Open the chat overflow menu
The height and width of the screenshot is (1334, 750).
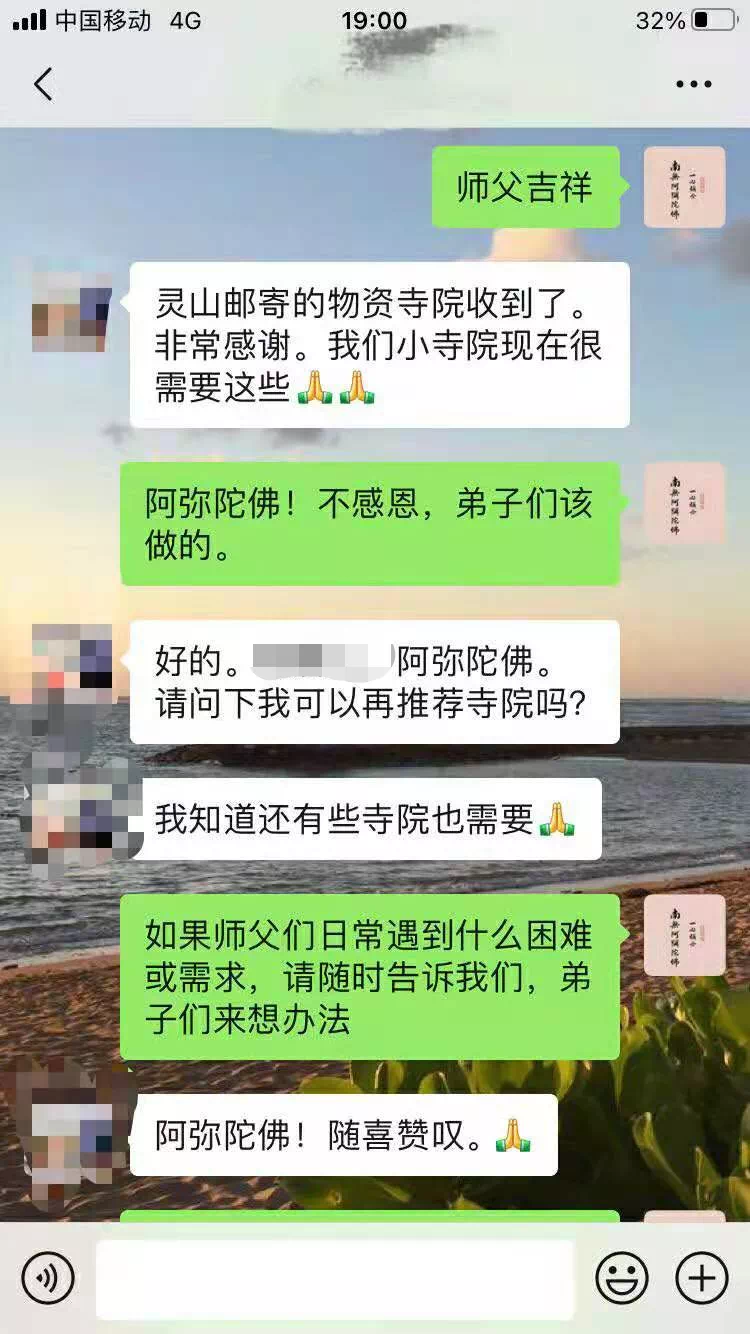[x=693, y=85]
